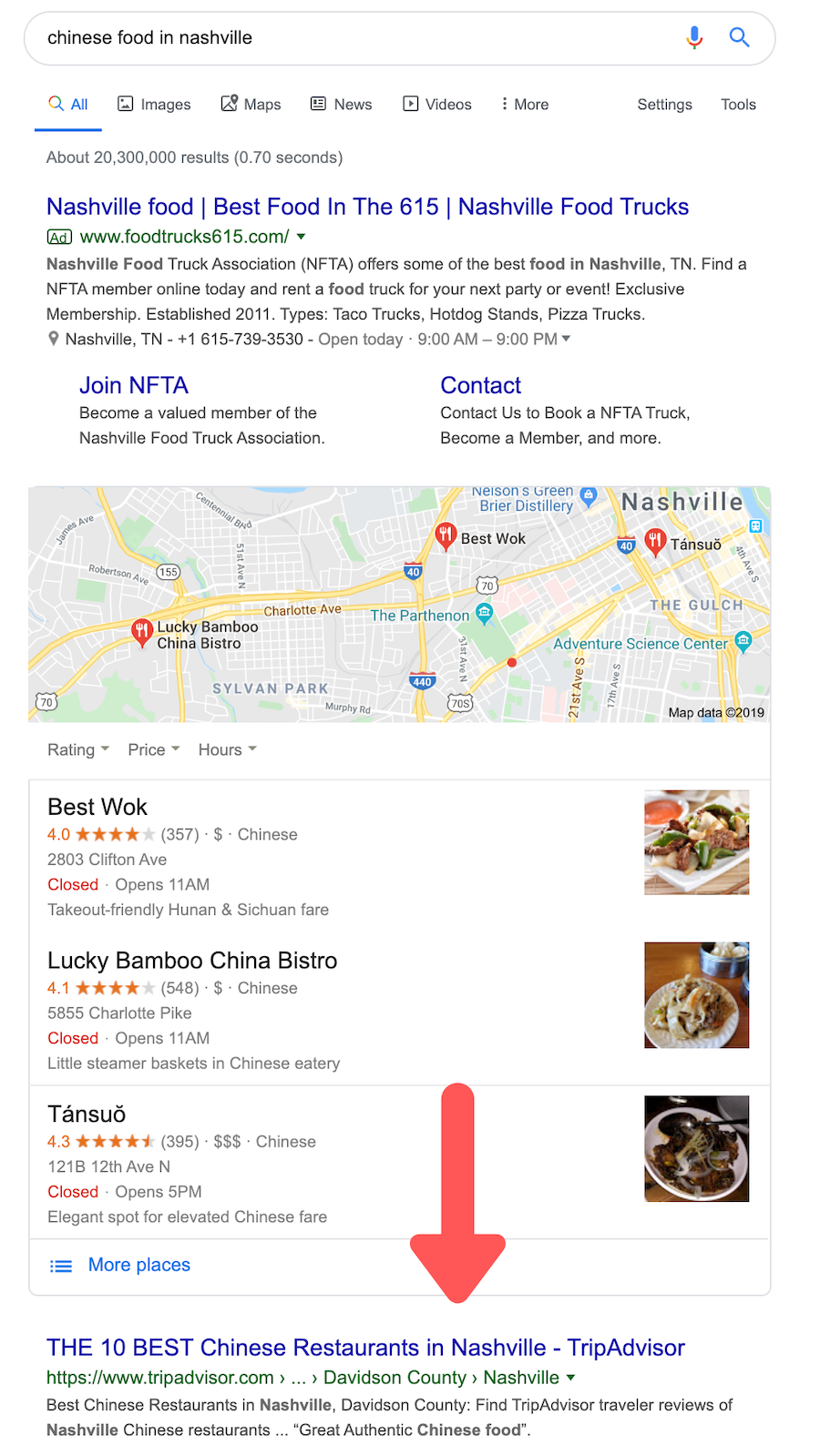Viewport: 820px width, 1456px height.
Task: Open the Join NFTA sitelink
Action: [x=134, y=385]
